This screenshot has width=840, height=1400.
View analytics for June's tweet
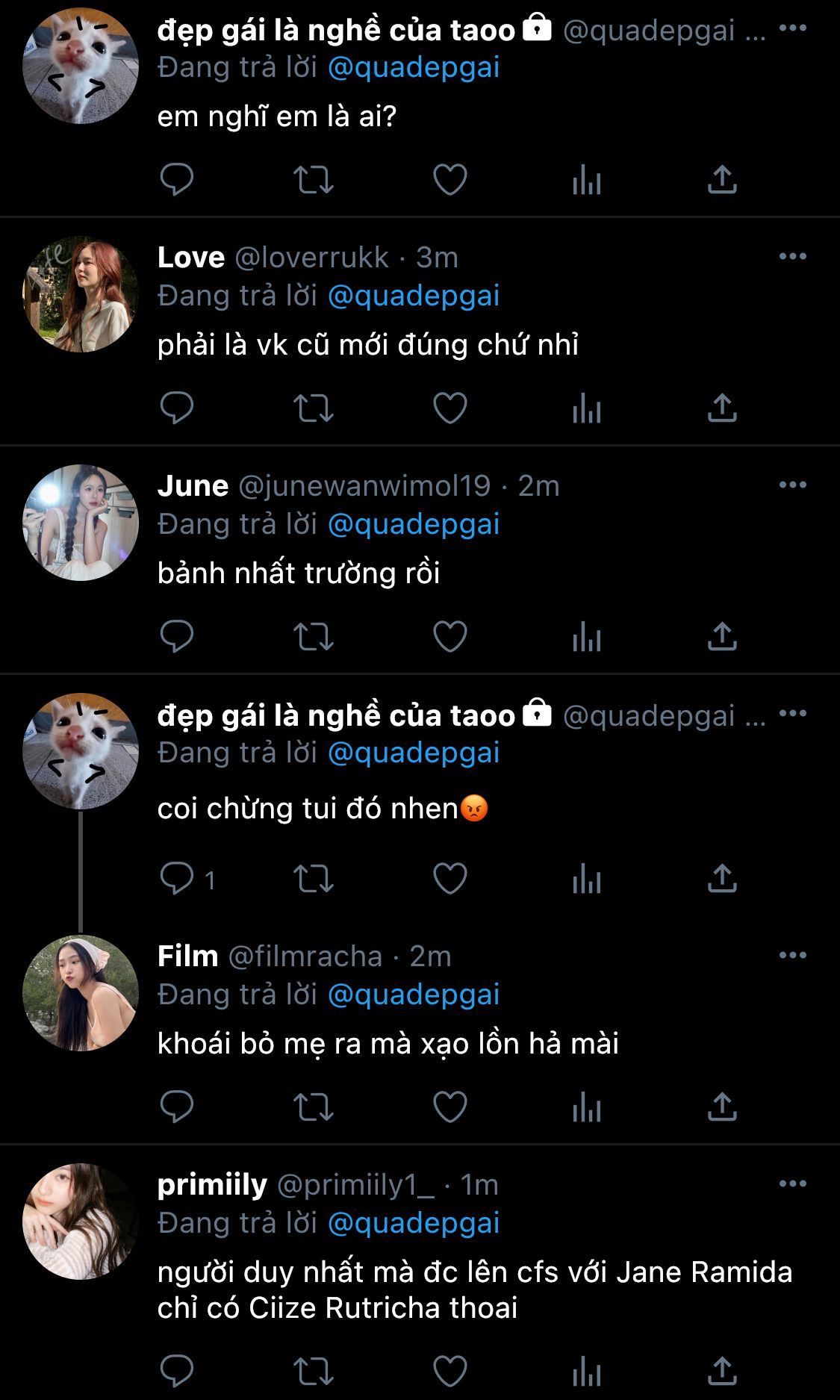[x=586, y=637]
